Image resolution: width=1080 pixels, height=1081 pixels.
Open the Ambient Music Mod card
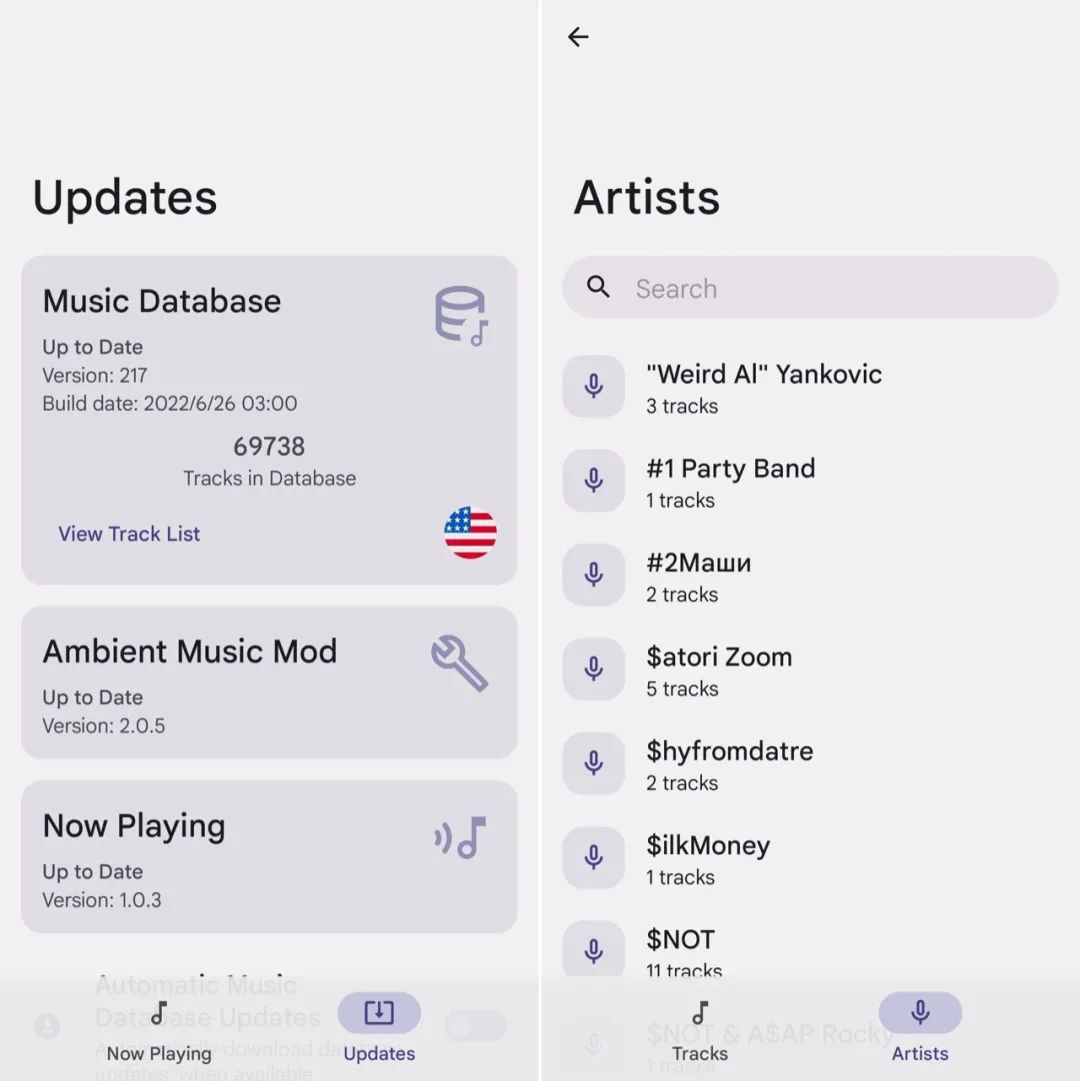269,682
